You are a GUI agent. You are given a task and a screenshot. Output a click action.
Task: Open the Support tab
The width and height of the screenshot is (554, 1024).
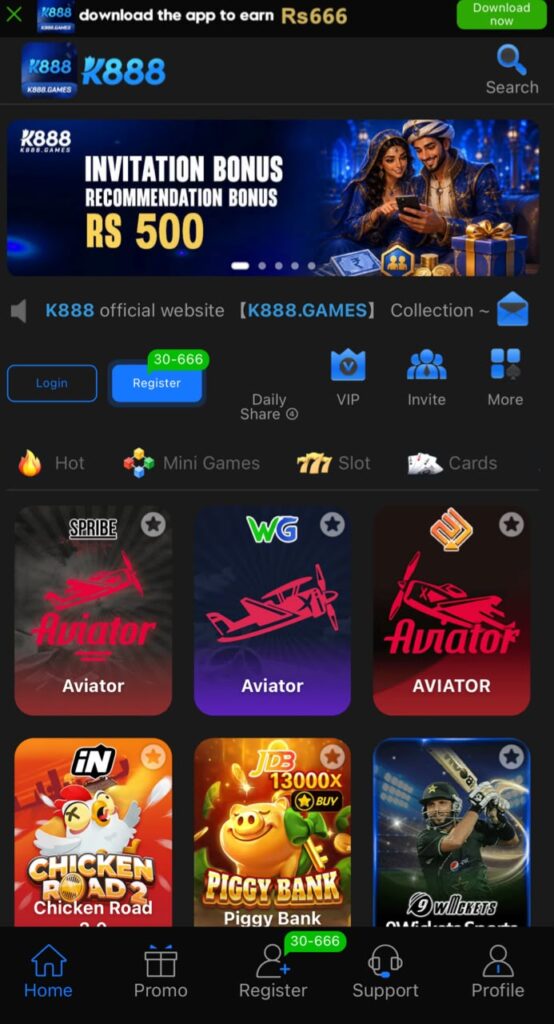[385, 972]
